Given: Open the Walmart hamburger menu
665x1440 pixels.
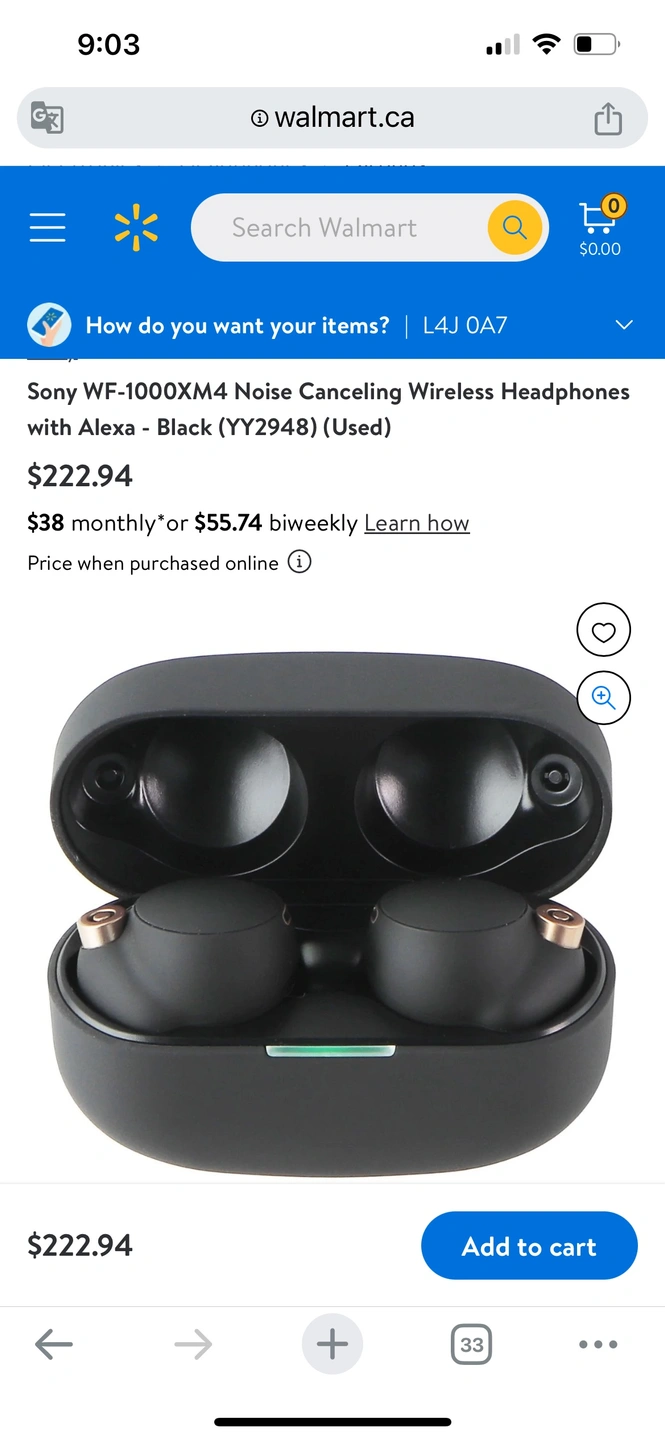Looking at the screenshot, I should pos(47,228).
